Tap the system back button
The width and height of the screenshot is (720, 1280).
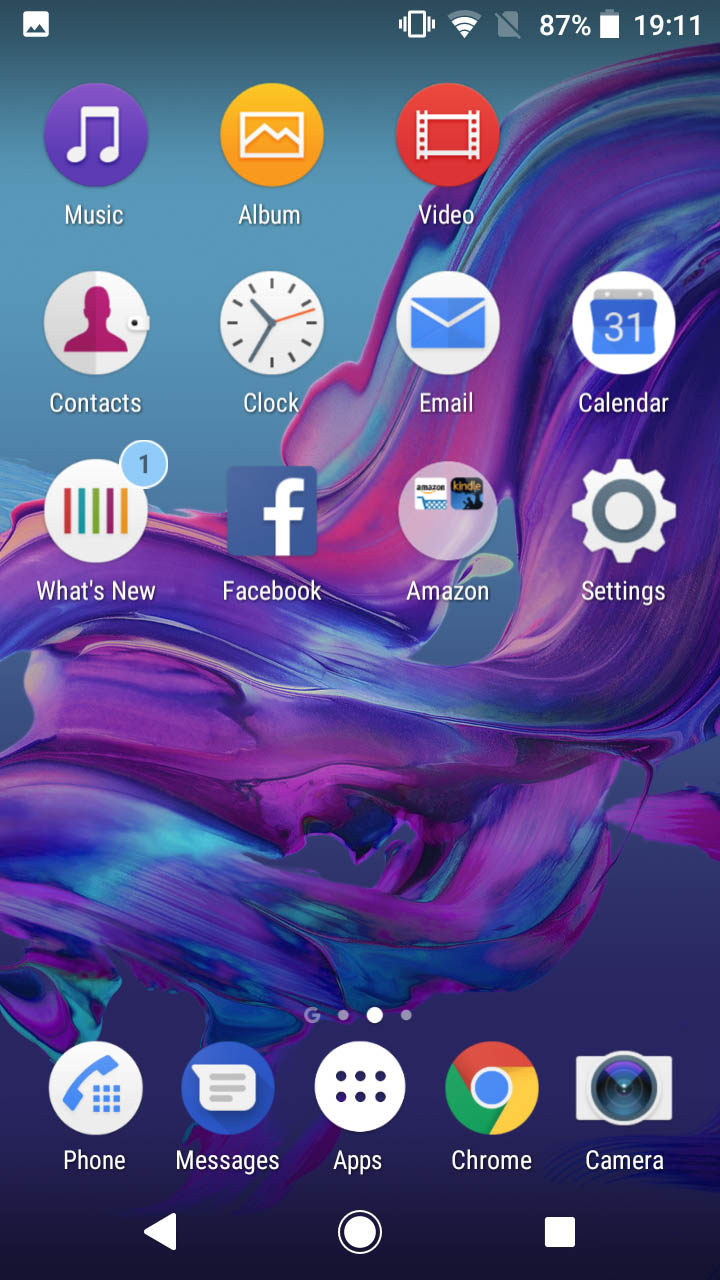tap(161, 1232)
